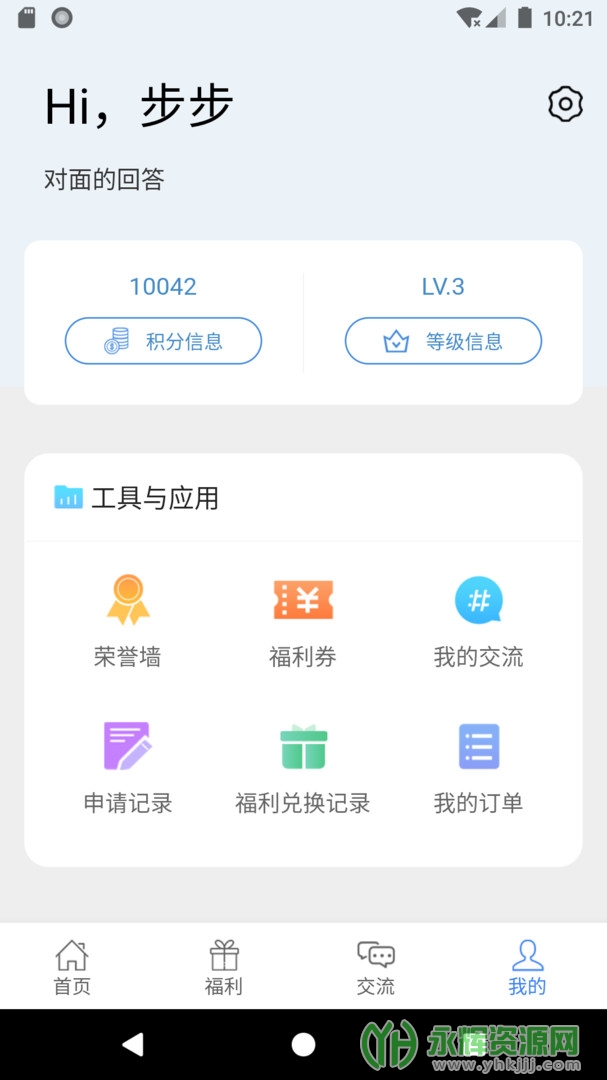Screen dimensions: 607x1080
Task: Switch to the 首页 tab
Action: [72, 967]
